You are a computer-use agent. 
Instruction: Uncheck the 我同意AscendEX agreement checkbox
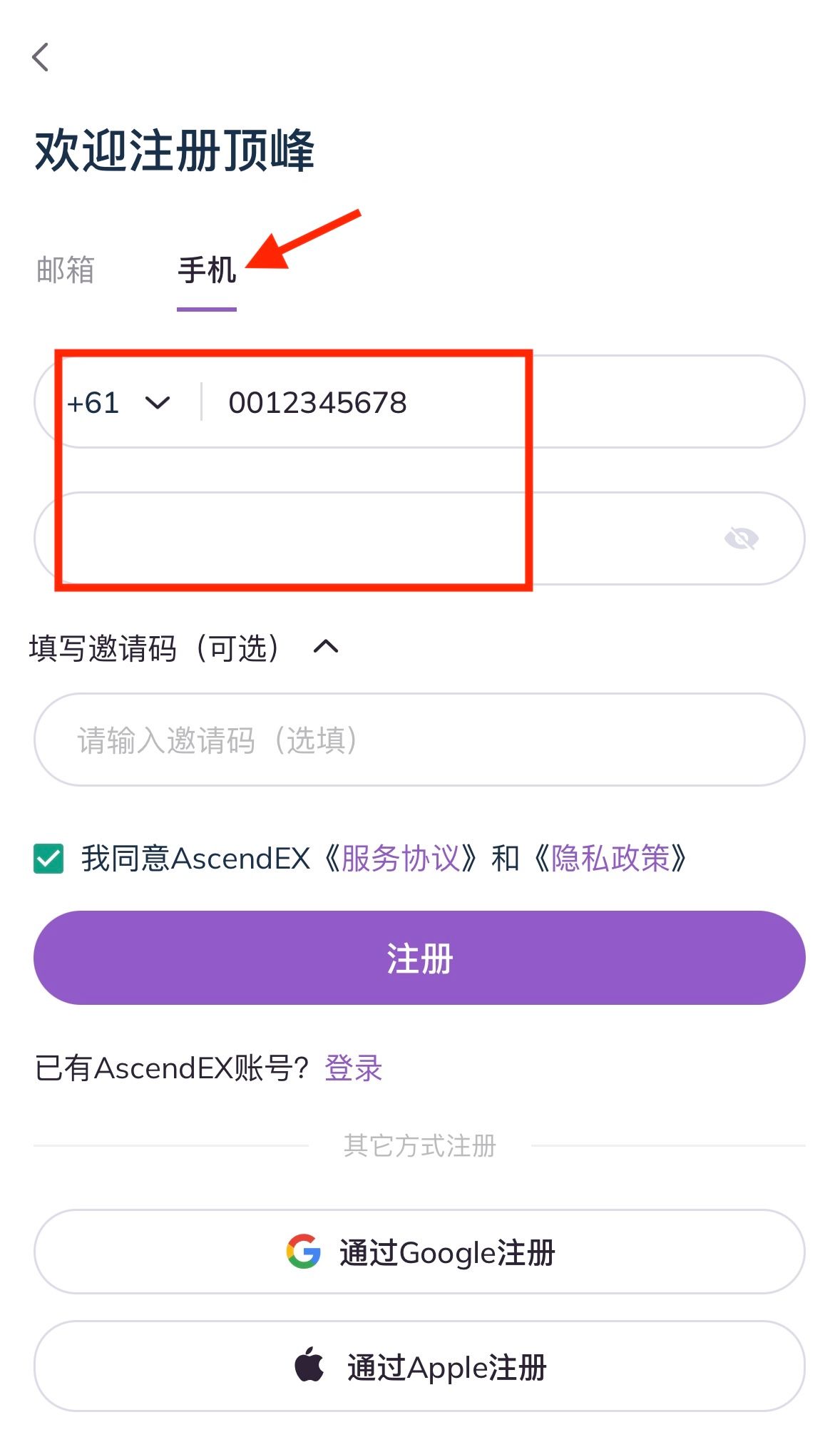coord(49,859)
